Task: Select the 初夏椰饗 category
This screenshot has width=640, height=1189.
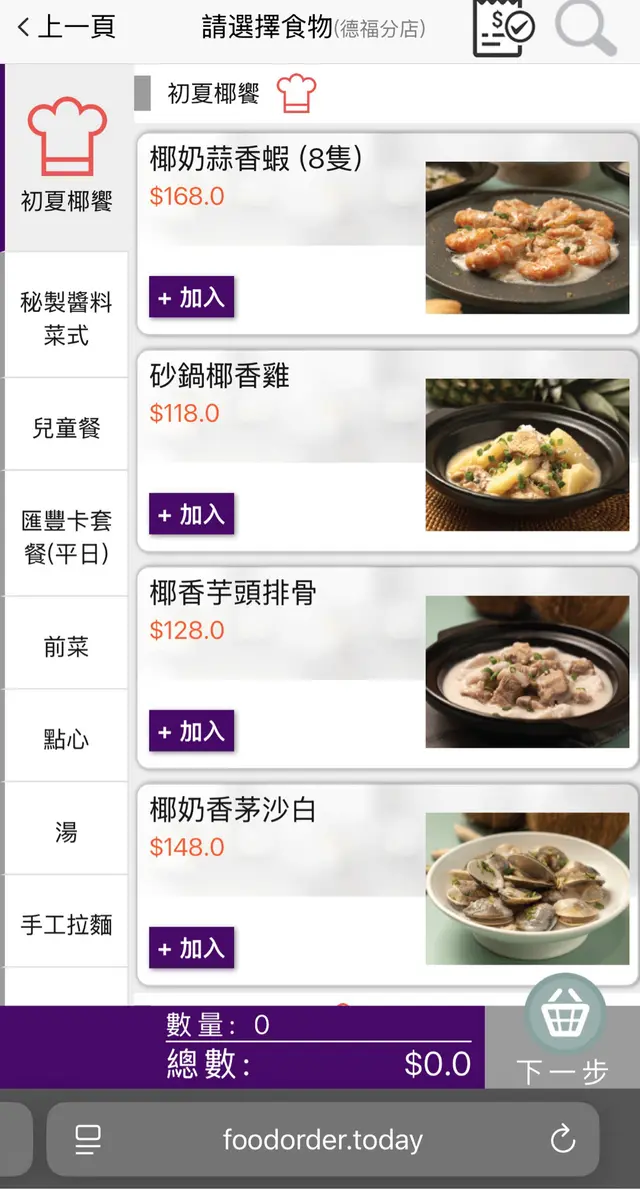Action: (x=66, y=157)
